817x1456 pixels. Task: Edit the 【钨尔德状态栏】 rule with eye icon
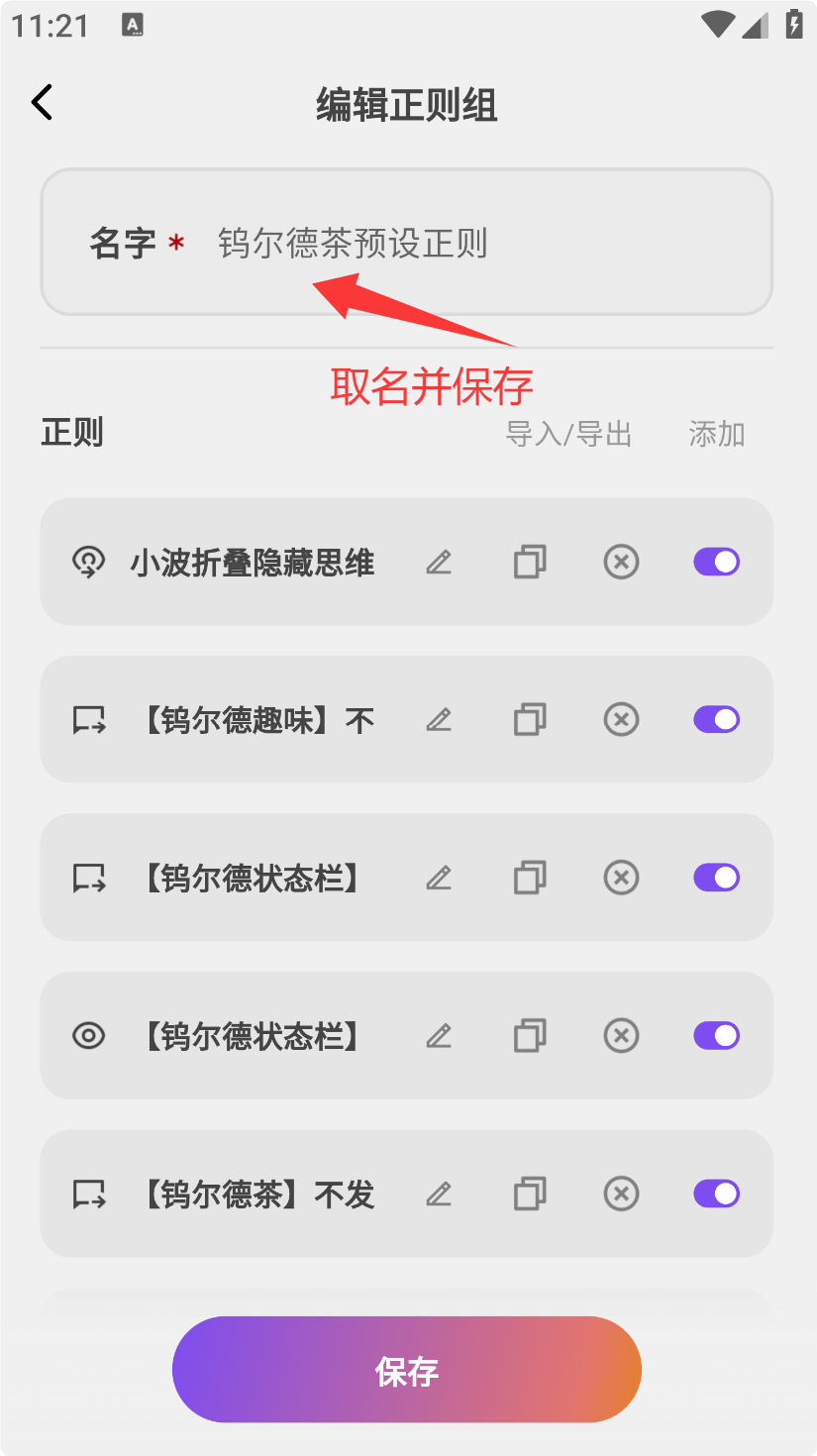point(439,1036)
